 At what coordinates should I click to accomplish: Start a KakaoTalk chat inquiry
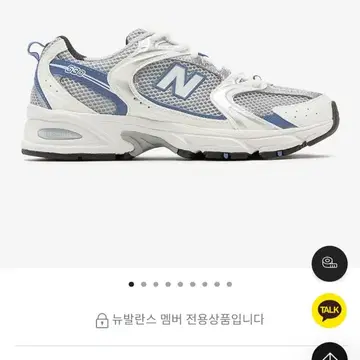[x=329, y=311]
